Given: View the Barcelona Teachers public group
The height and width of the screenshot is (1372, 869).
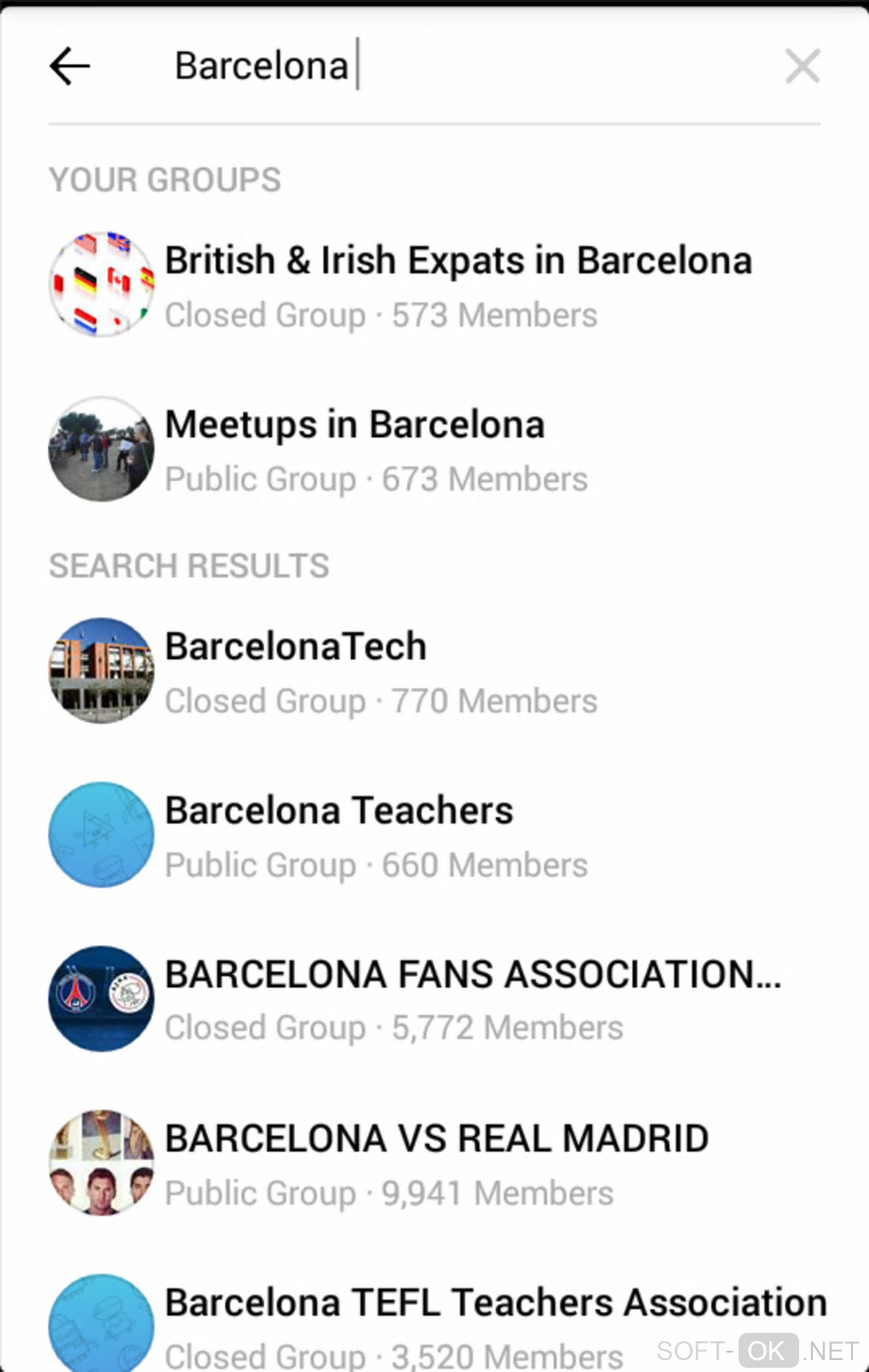Looking at the screenshot, I should (339, 835).
